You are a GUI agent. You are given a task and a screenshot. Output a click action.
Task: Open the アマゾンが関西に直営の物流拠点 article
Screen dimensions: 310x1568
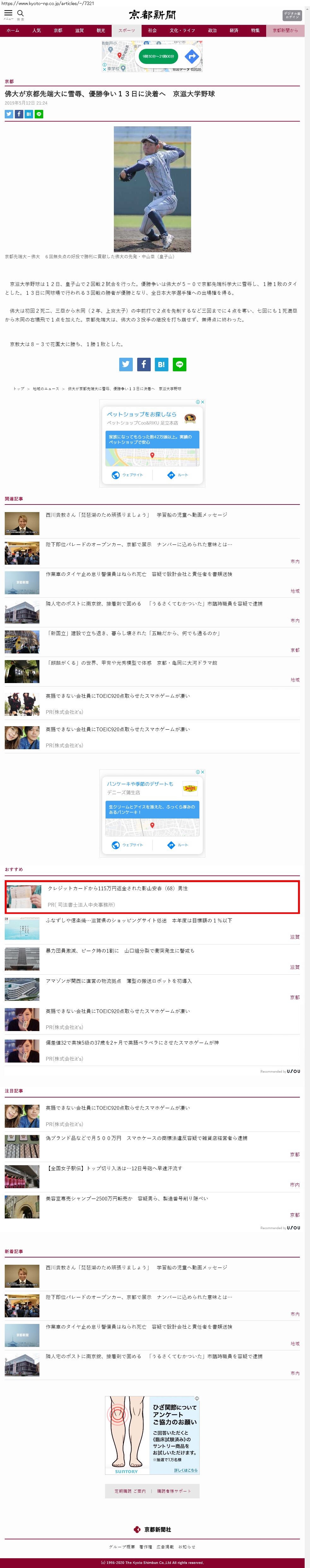pos(119,981)
